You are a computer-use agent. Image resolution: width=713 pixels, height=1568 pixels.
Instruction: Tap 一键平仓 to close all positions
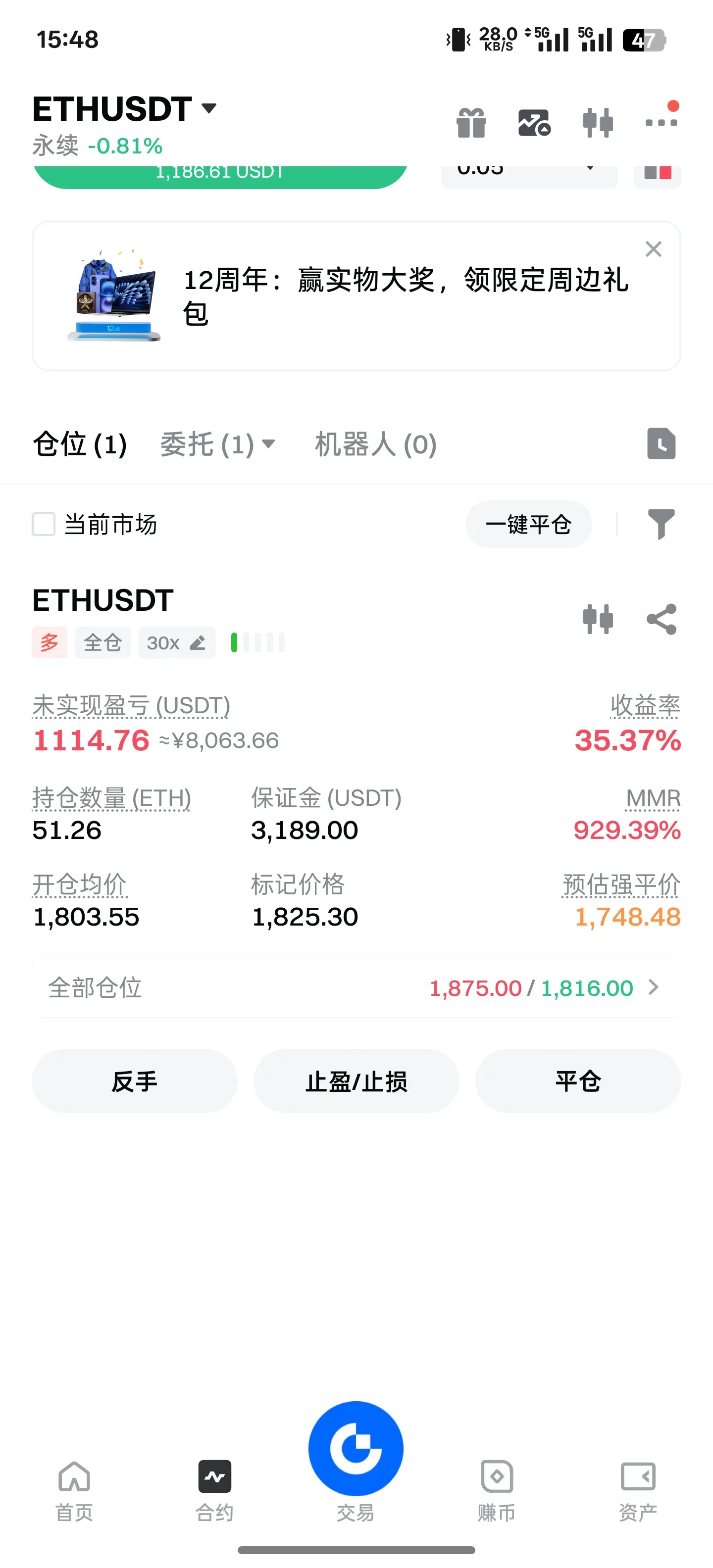[x=528, y=524]
